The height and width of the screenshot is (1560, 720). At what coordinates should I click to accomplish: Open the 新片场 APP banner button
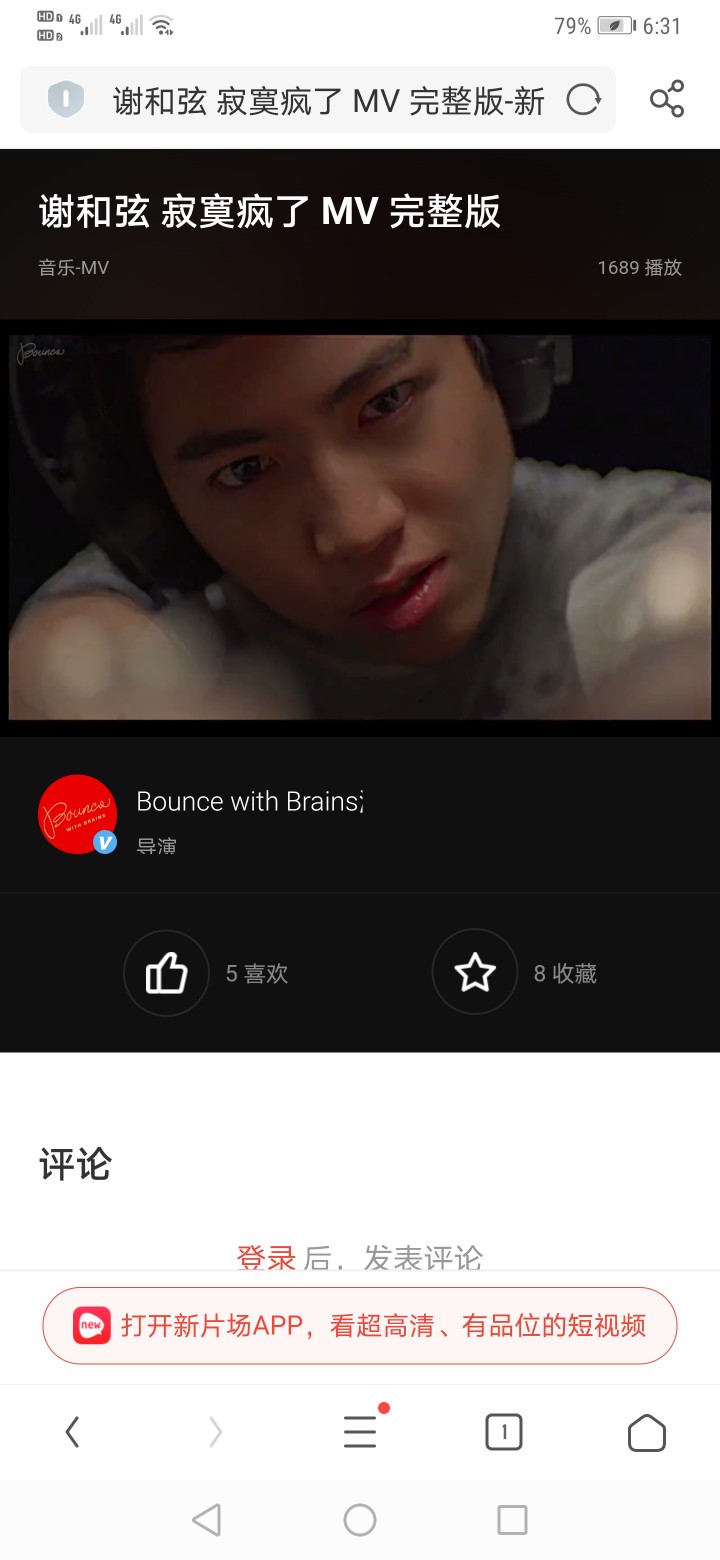click(x=360, y=1326)
